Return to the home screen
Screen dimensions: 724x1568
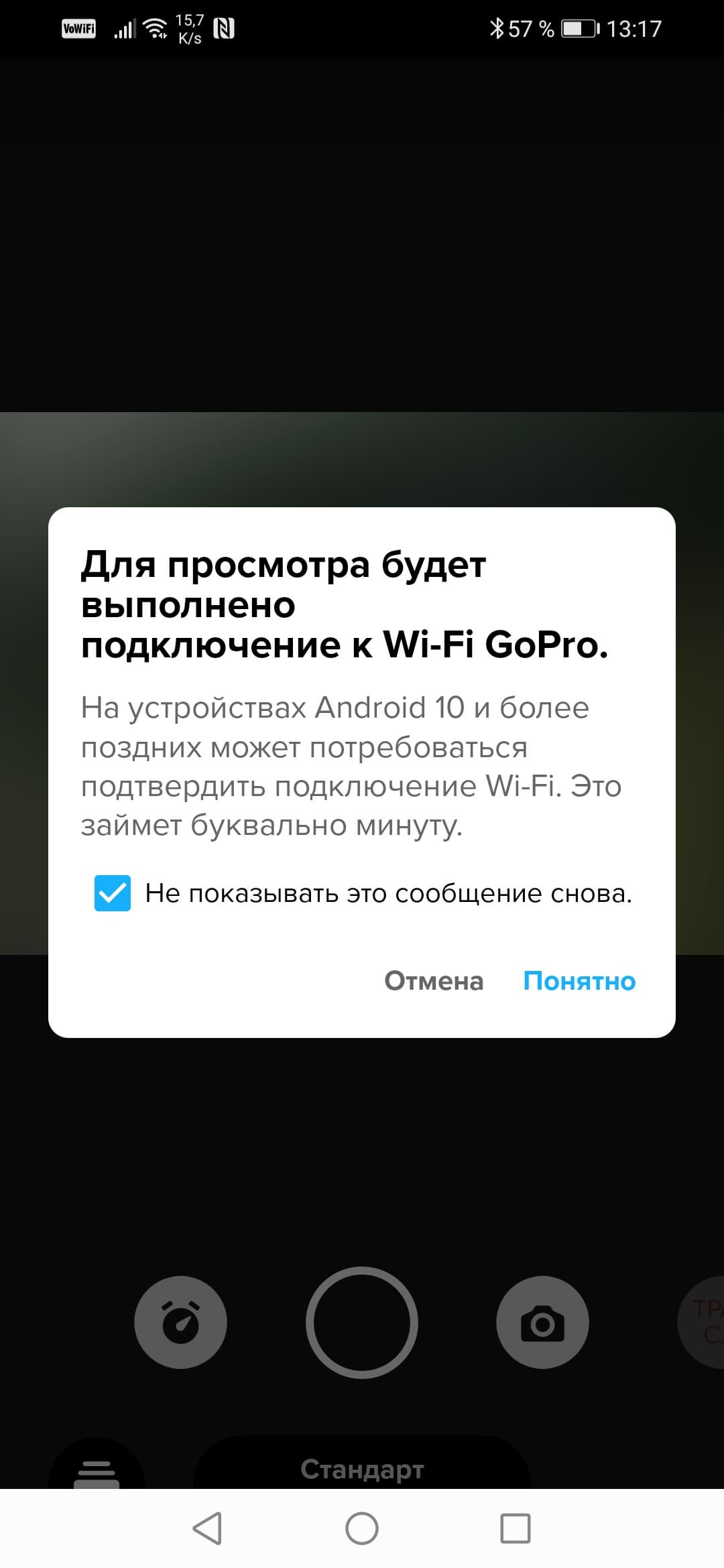click(x=362, y=1528)
